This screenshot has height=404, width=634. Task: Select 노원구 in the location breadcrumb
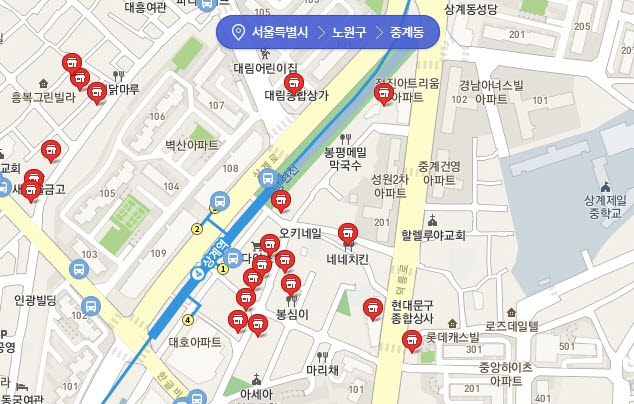(349, 33)
